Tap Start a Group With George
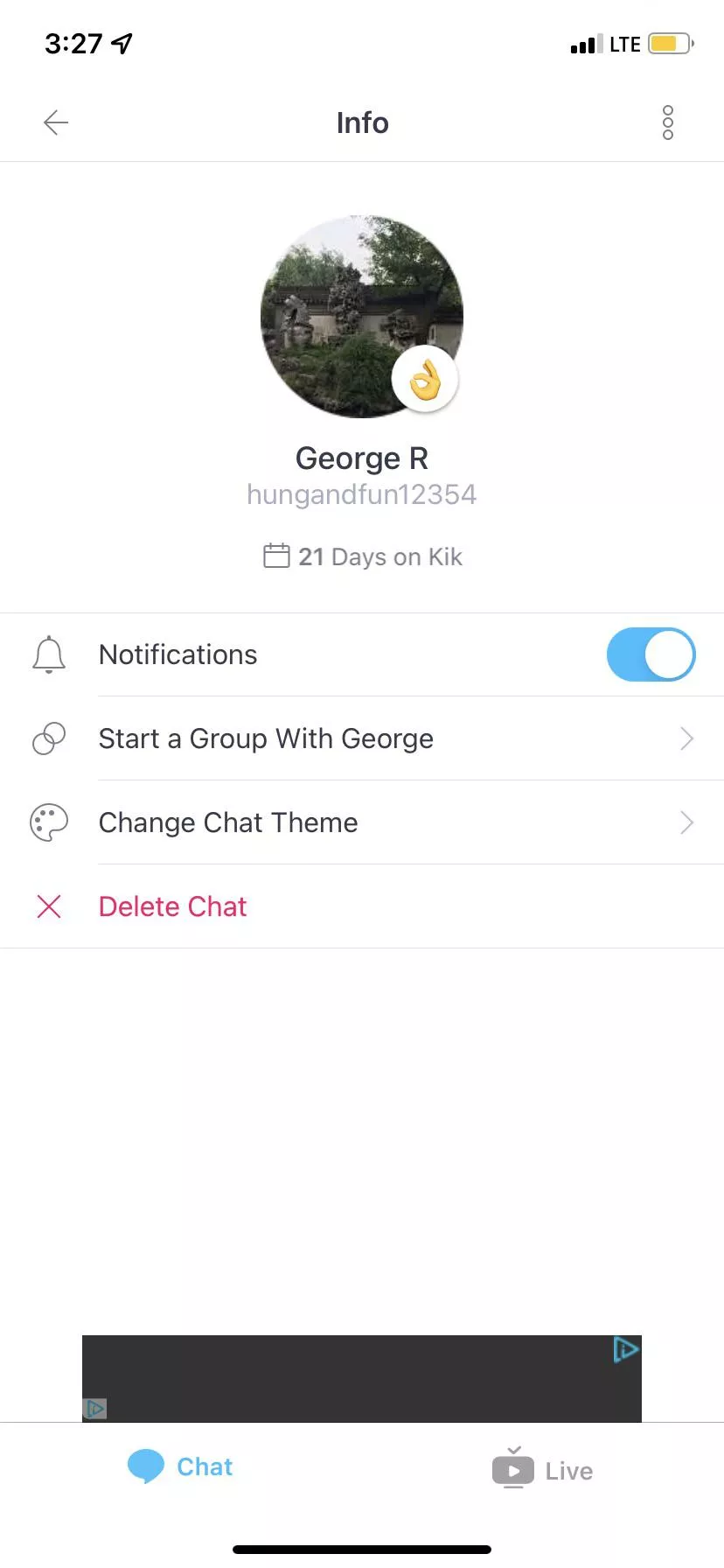 tap(266, 738)
